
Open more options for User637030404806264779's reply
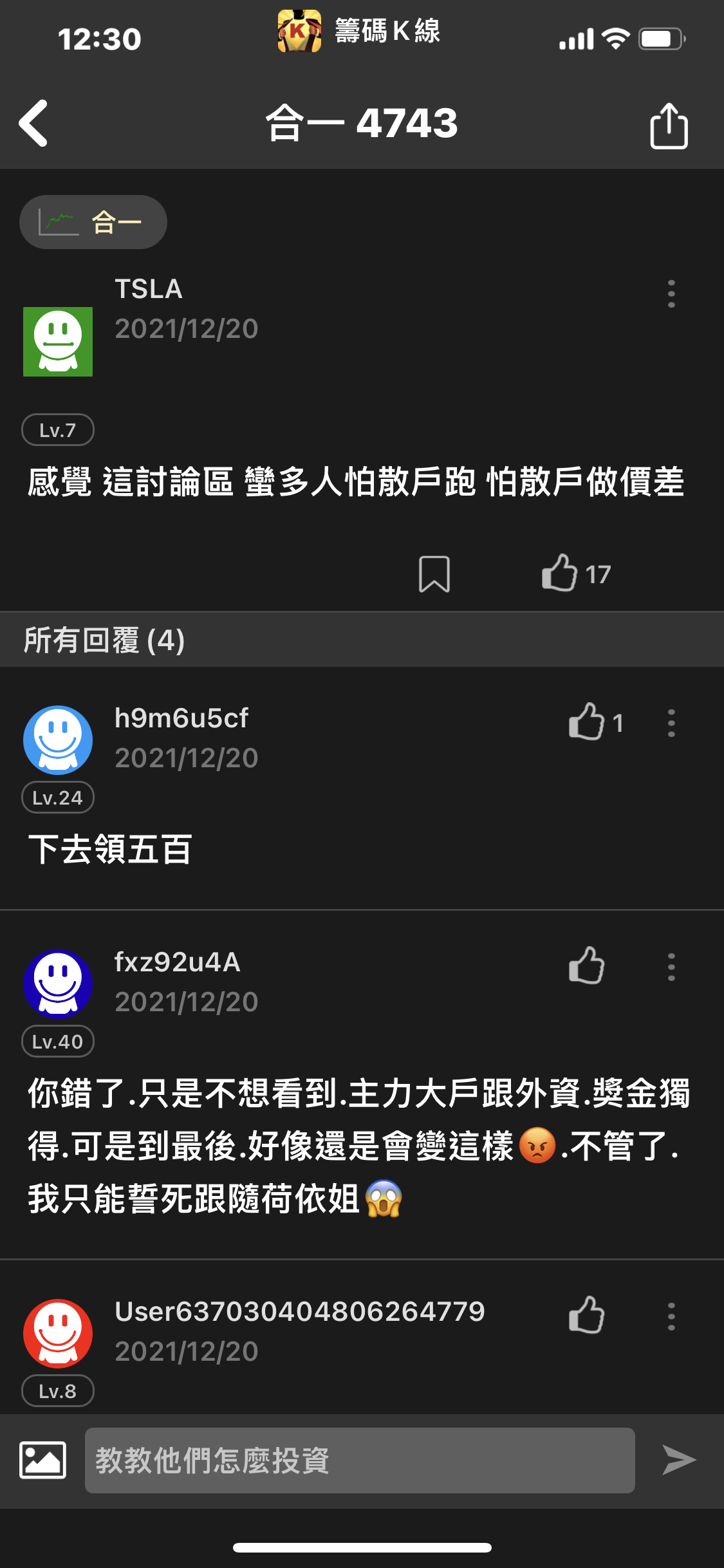pos(671,1316)
